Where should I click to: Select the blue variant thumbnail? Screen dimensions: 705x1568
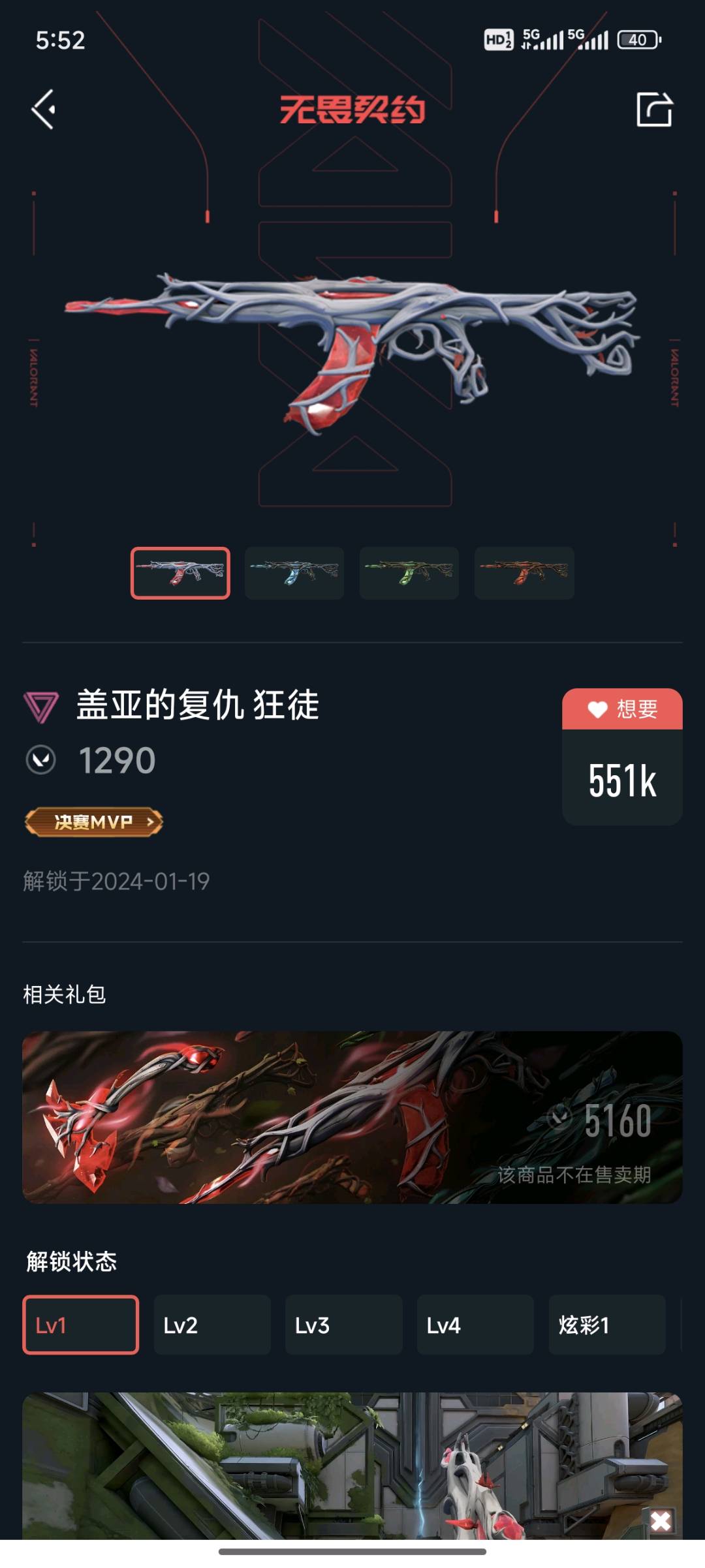294,573
